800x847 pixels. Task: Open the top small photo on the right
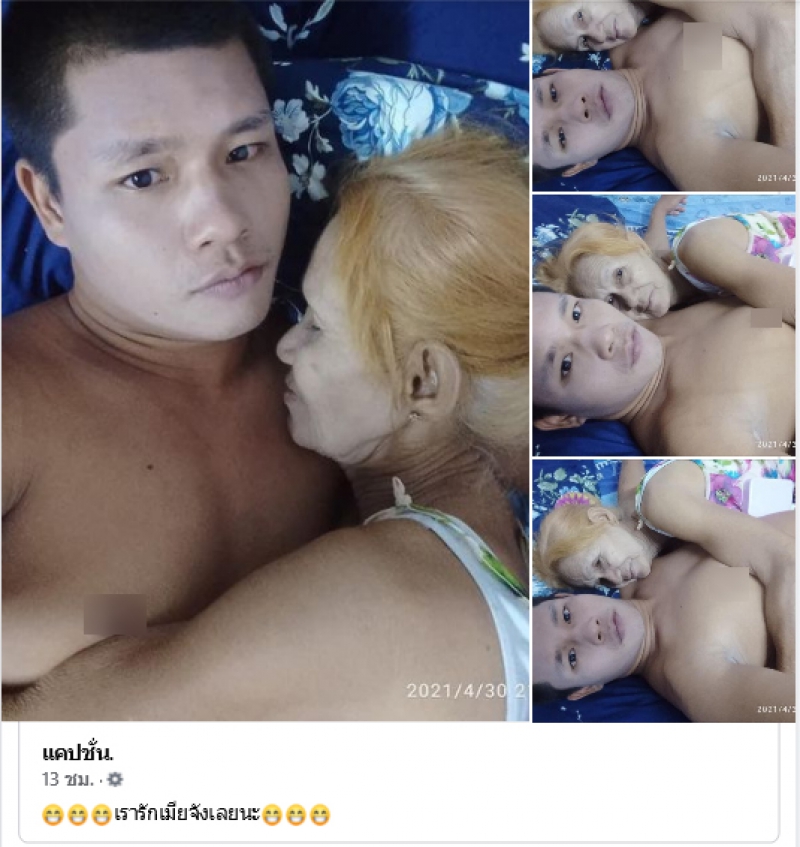pos(664,95)
